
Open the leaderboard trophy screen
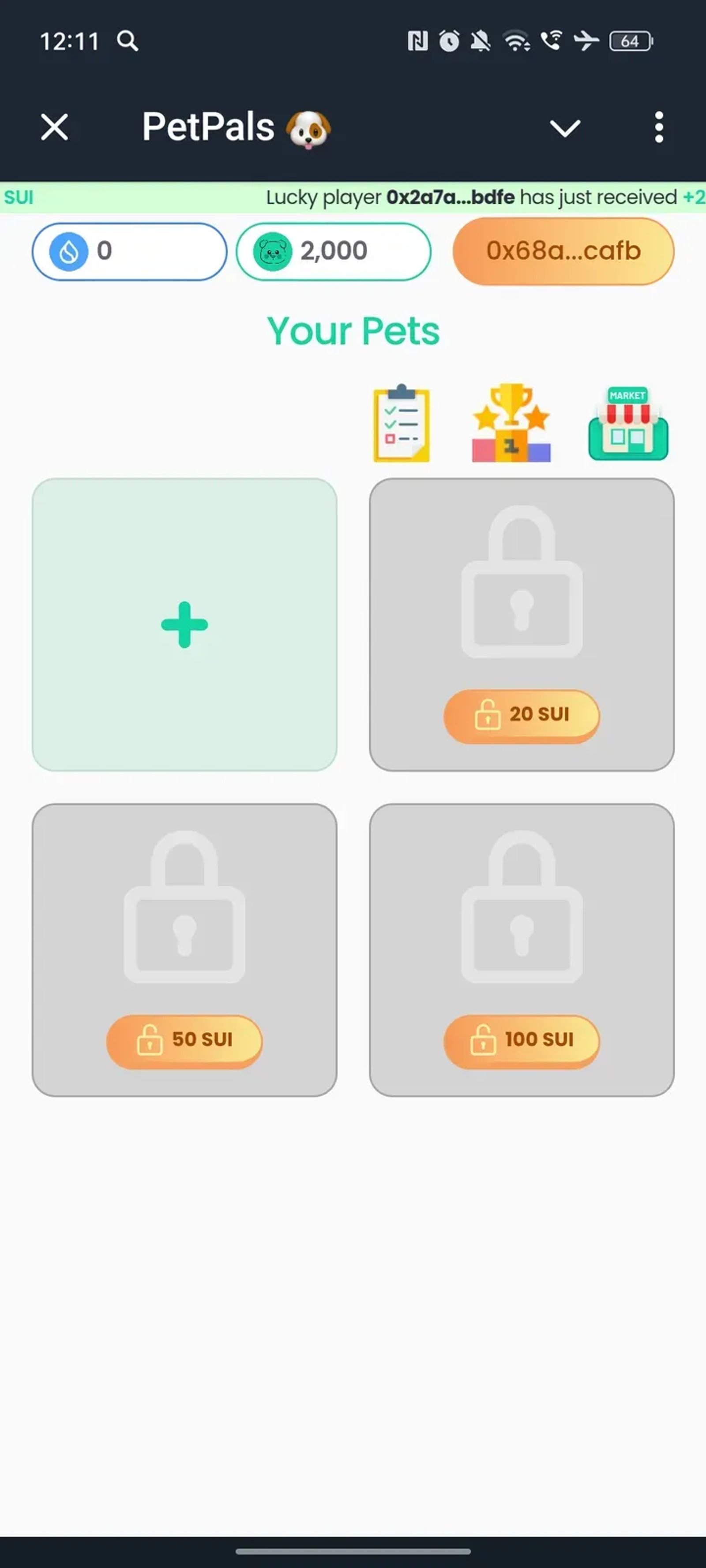pos(512,421)
